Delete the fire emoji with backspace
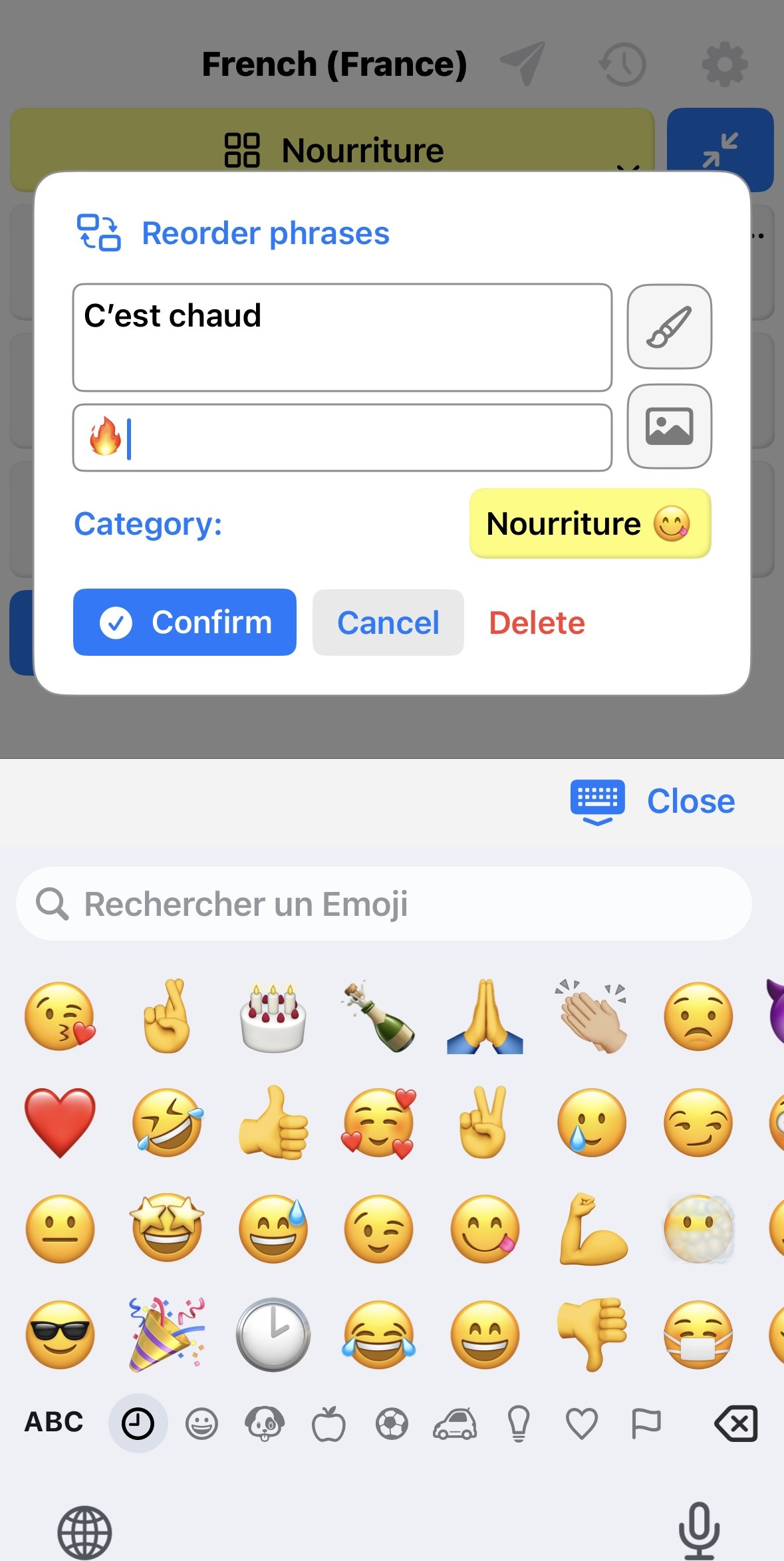Image resolution: width=784 pixels, height=1561 pixels. (x=735, y=1423)
